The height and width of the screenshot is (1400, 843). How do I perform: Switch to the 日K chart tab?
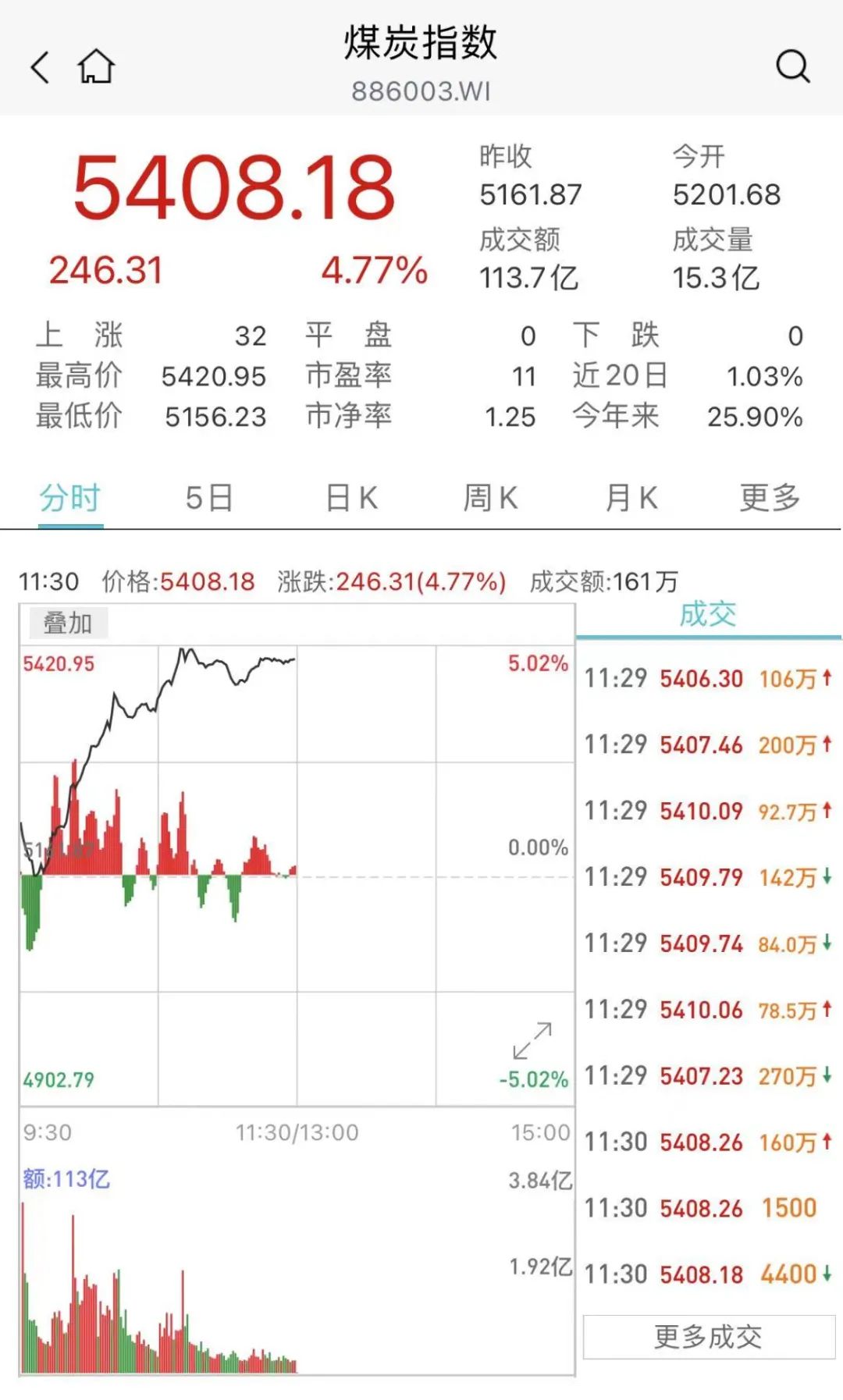pyautogui.click(x=351, y=498)
